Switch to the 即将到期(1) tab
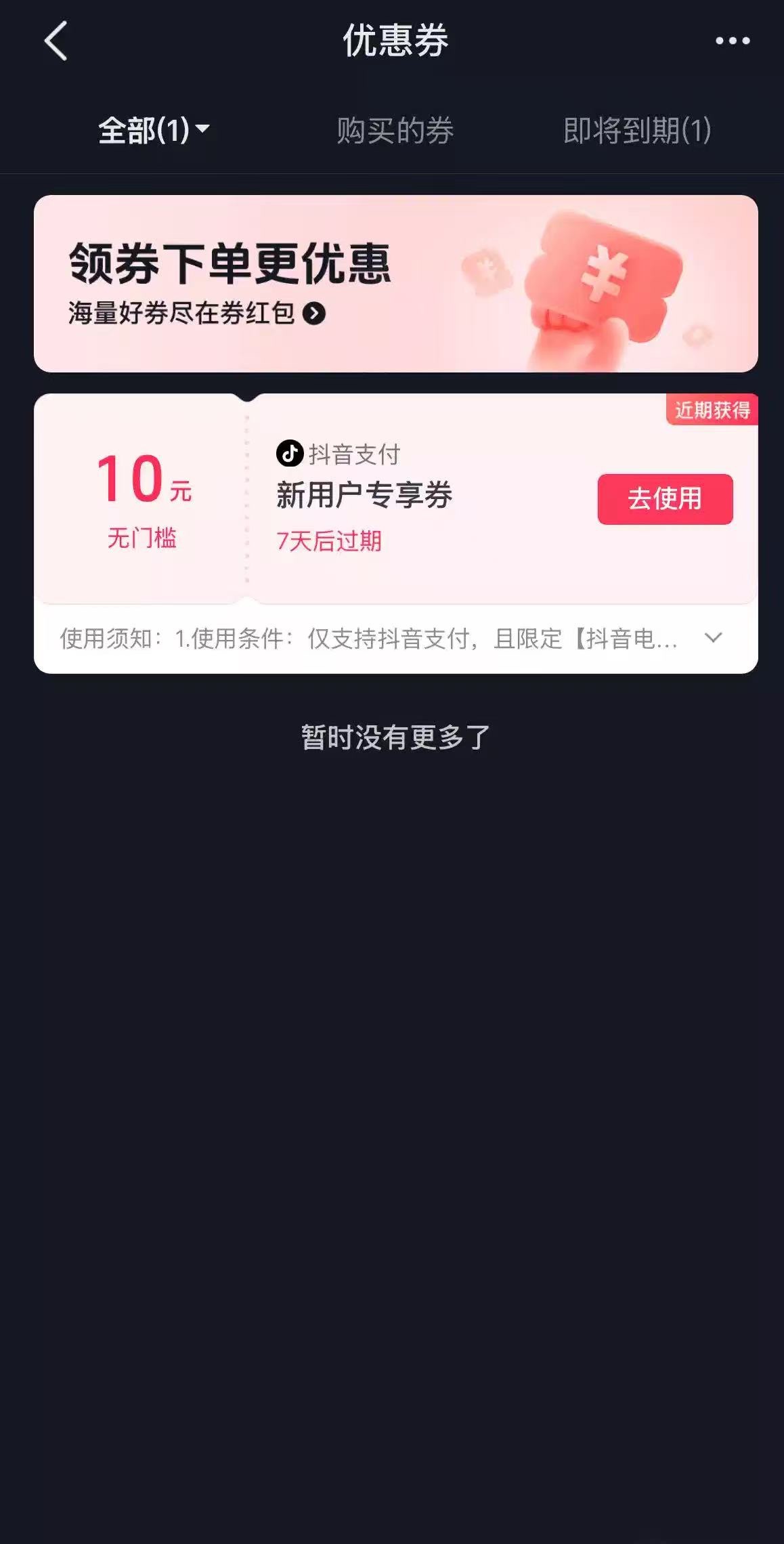Image resolution: width=784 pixels, height=1544 pixels. tap(637, 130)
